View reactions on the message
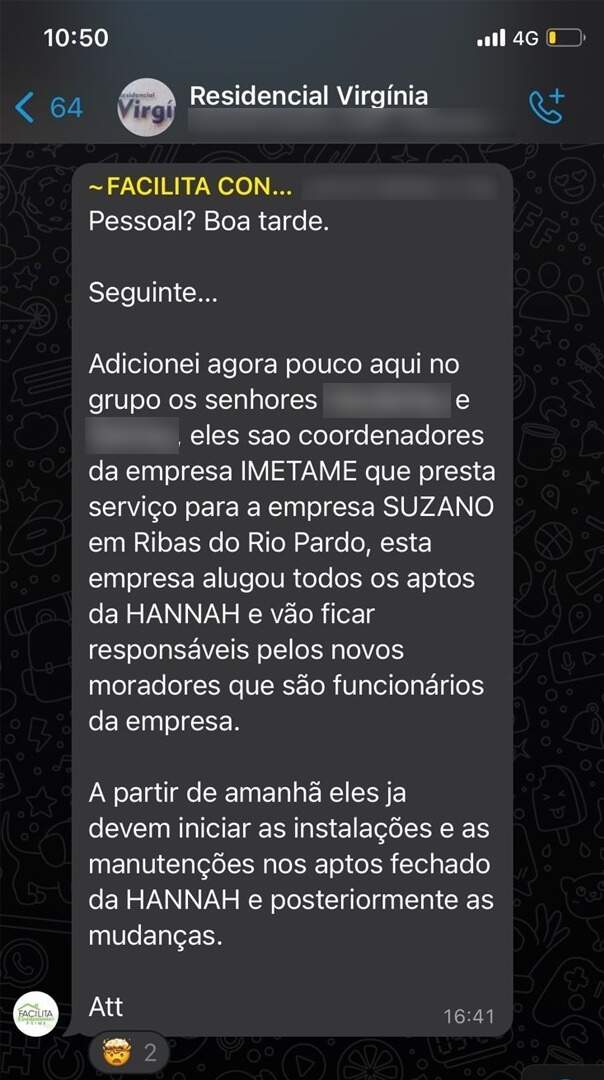Viewport: 604px width, 1080px height. (128, 1052)
